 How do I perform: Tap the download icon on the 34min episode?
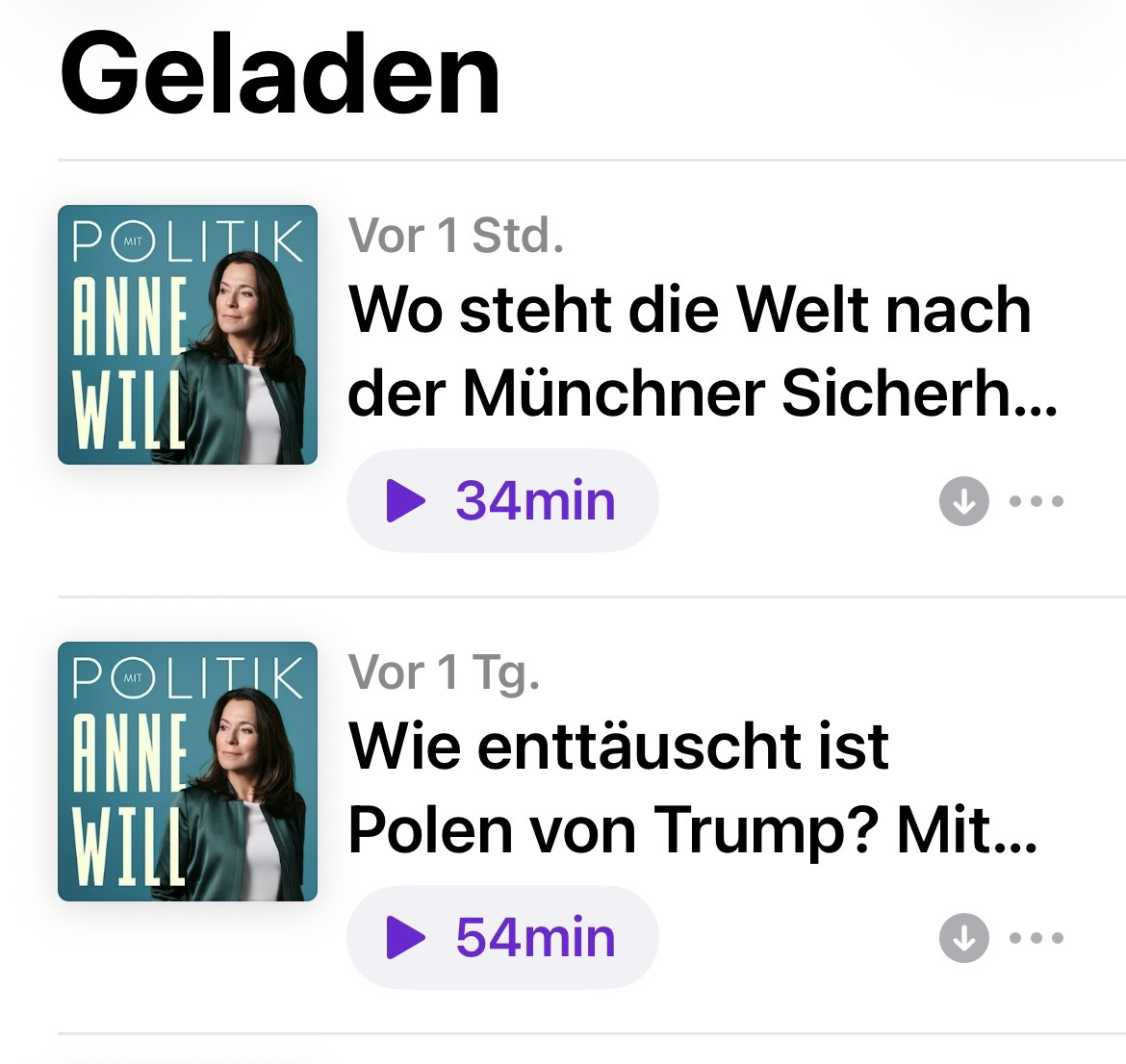(964, 501)
